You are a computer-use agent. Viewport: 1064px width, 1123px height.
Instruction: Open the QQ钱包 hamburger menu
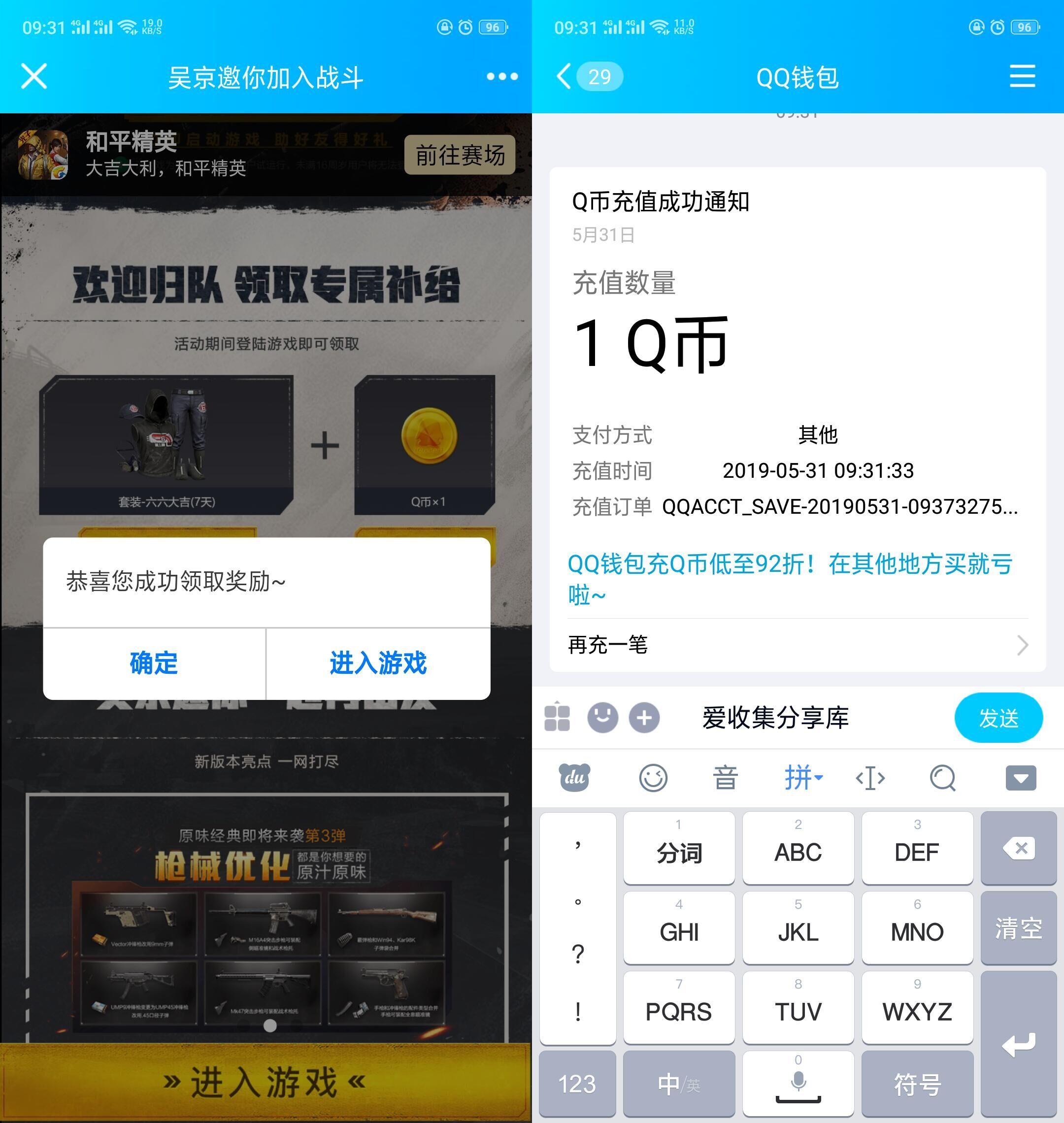[x=1022, y=76]
